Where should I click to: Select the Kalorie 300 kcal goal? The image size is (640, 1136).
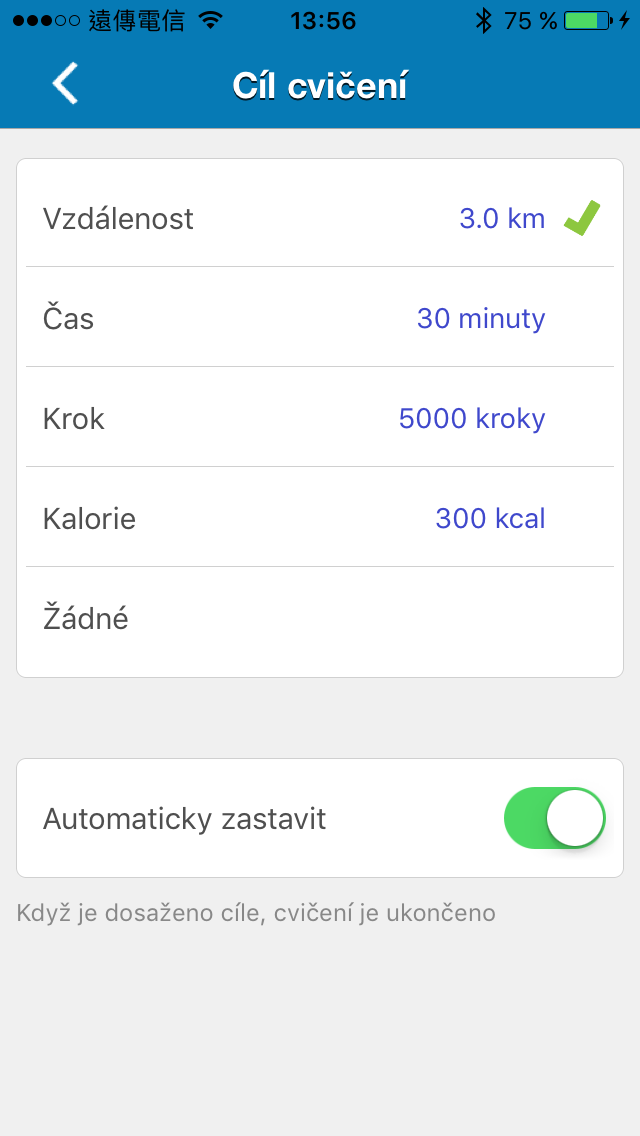pos(320,517)
